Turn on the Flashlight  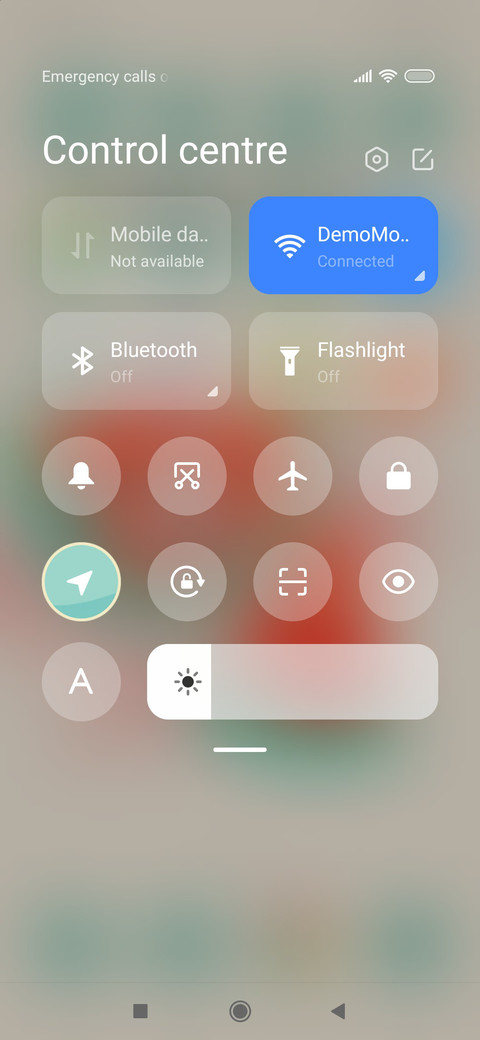[343, 361]
